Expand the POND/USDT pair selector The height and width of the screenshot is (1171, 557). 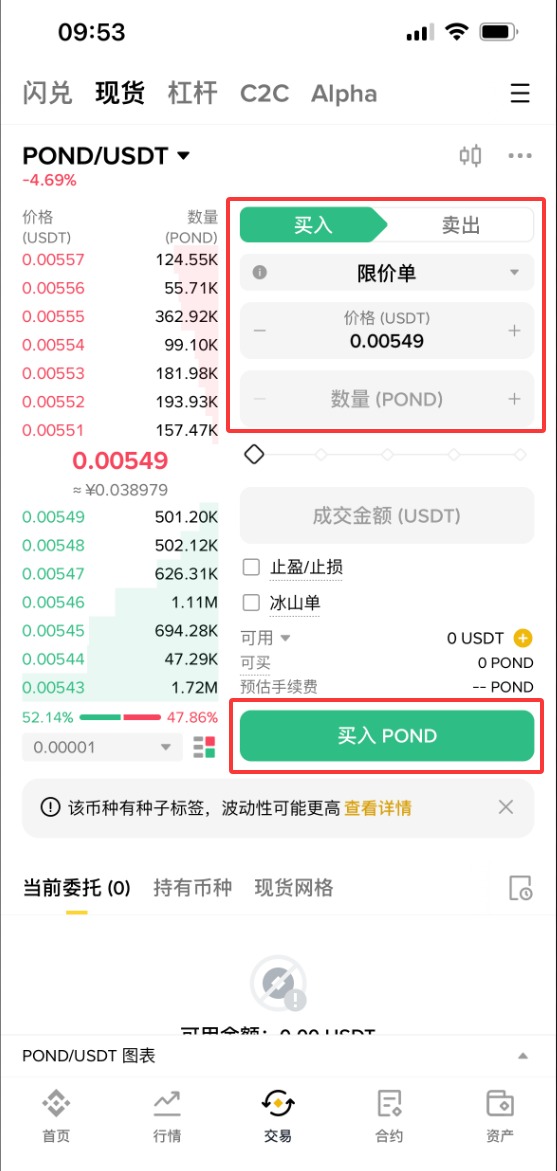107,155
